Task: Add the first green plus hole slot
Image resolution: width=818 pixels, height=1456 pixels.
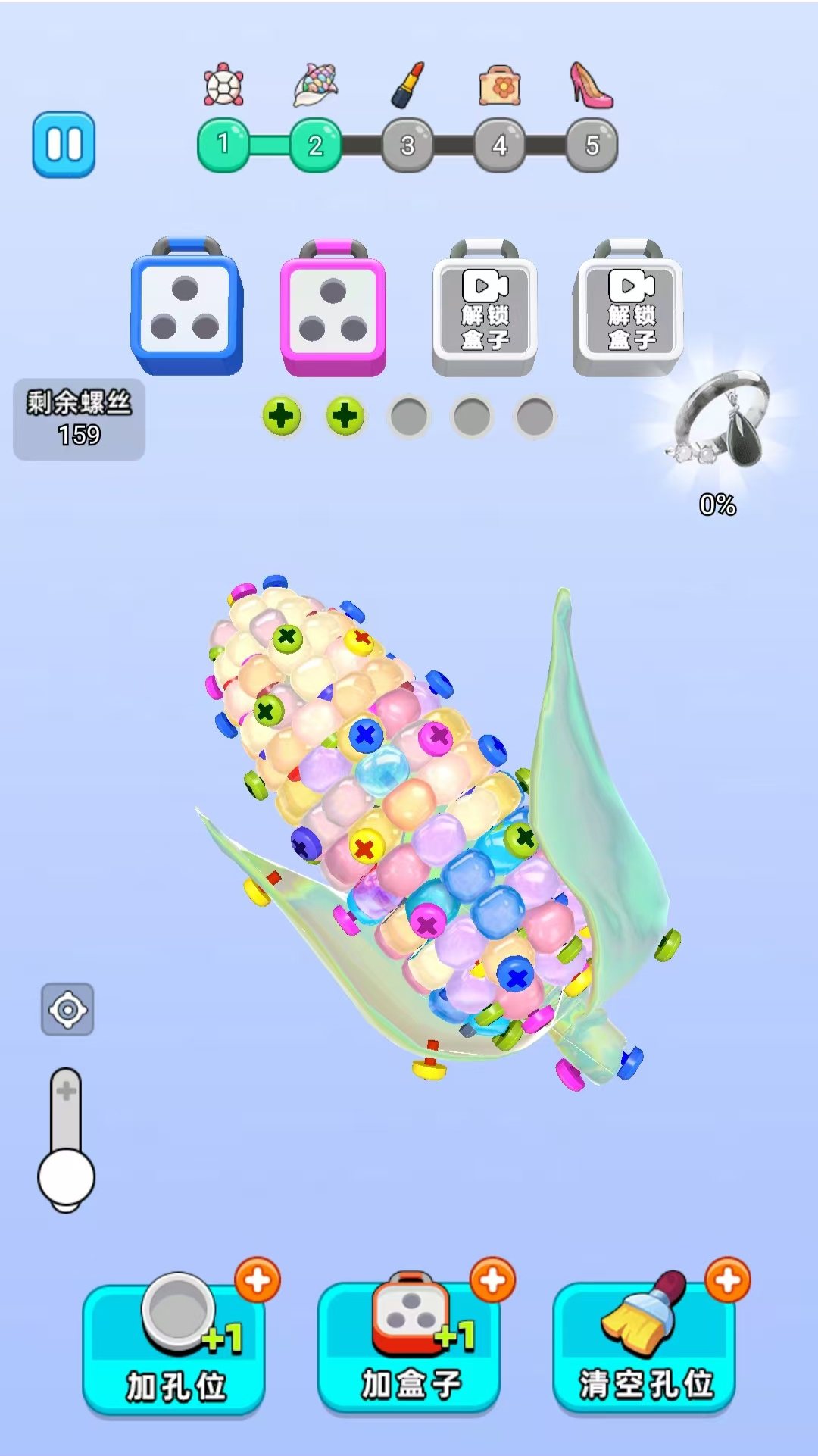Action: tap(281, 416)
